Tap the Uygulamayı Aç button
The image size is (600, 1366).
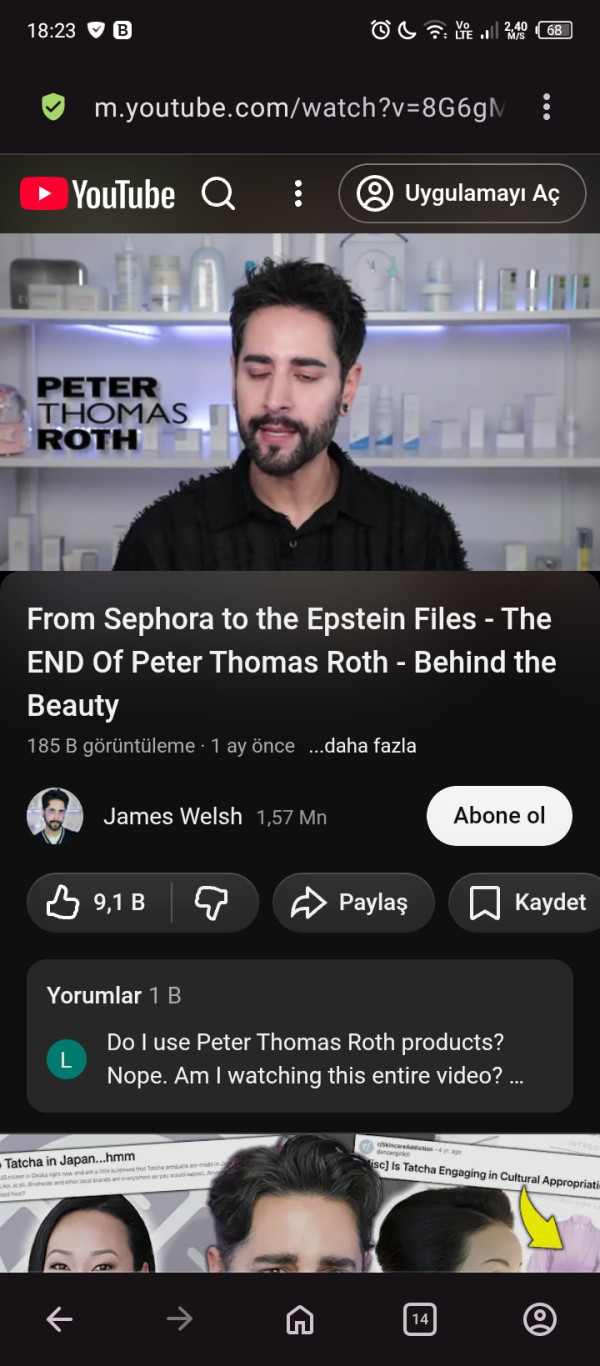pyautogui.click(x=462, y=194)
